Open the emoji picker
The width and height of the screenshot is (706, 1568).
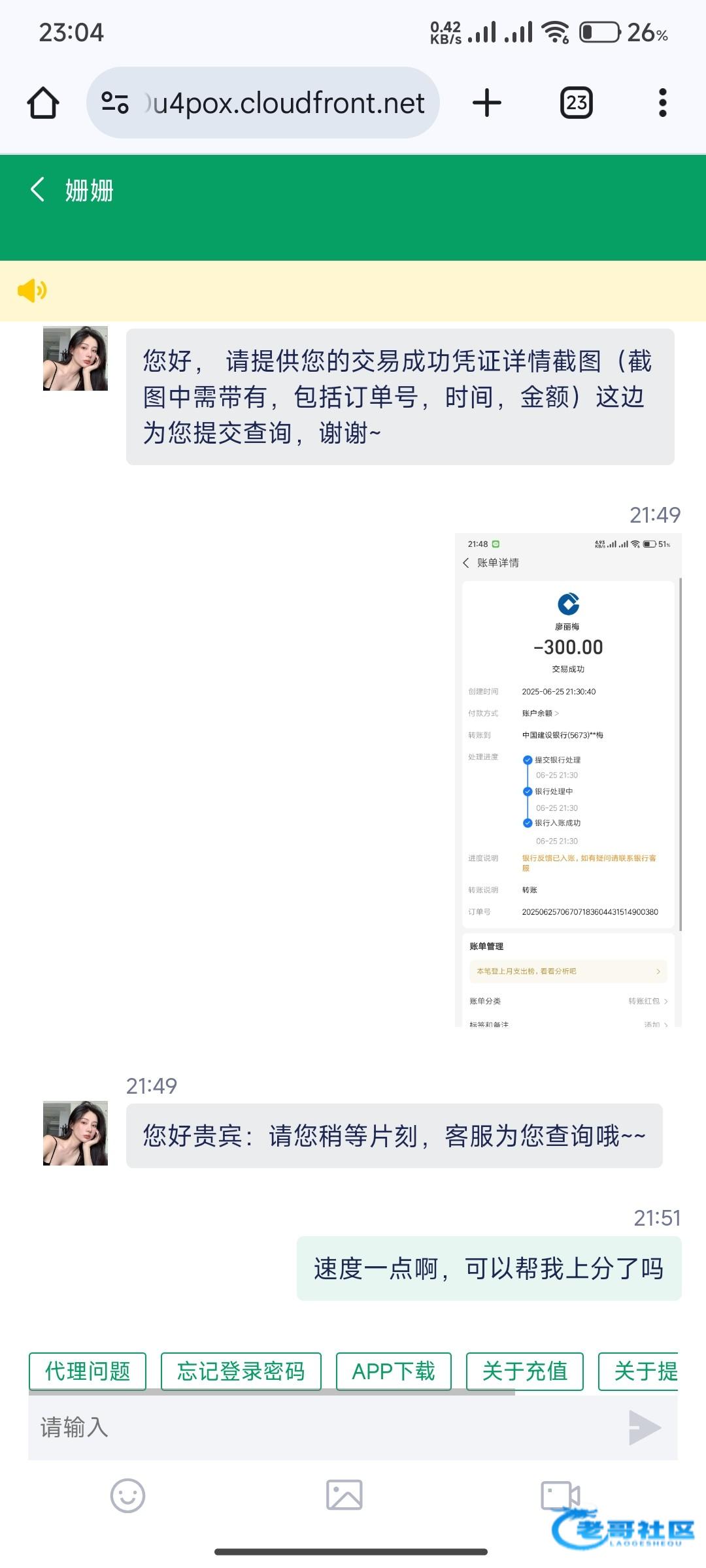point(127,1495)
